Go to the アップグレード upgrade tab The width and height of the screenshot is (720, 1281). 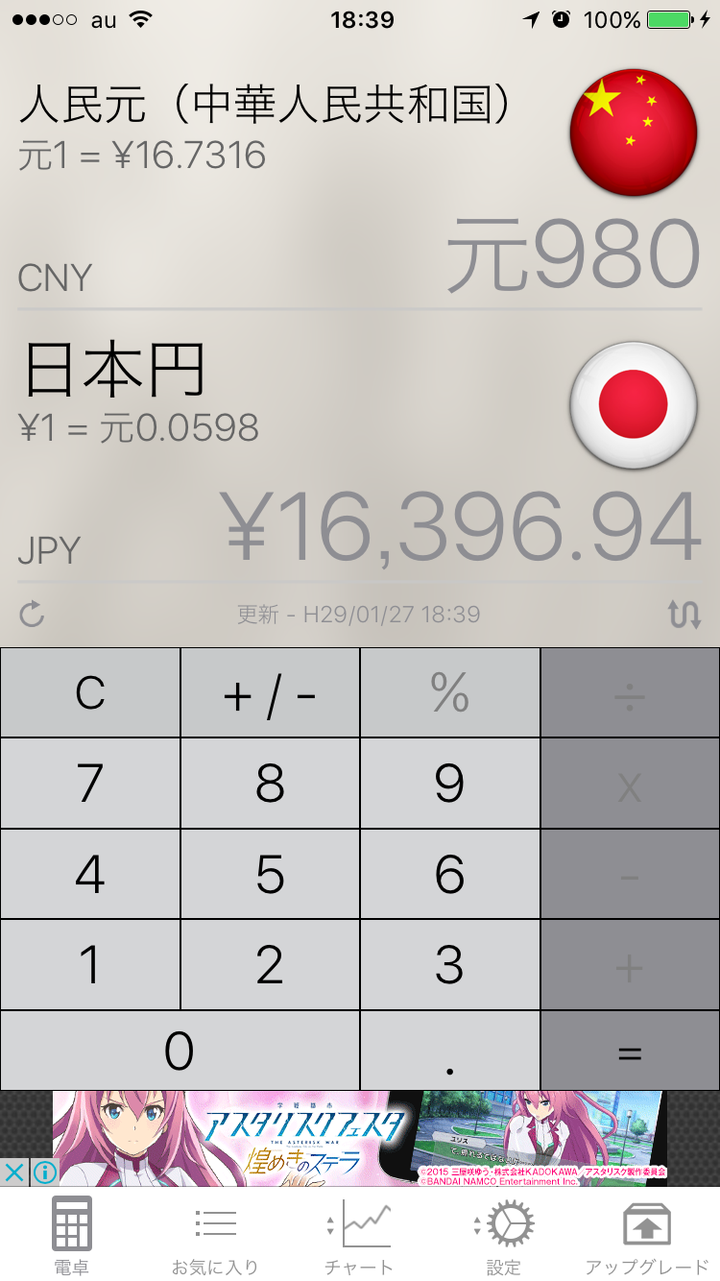(x=646, y=1237)
